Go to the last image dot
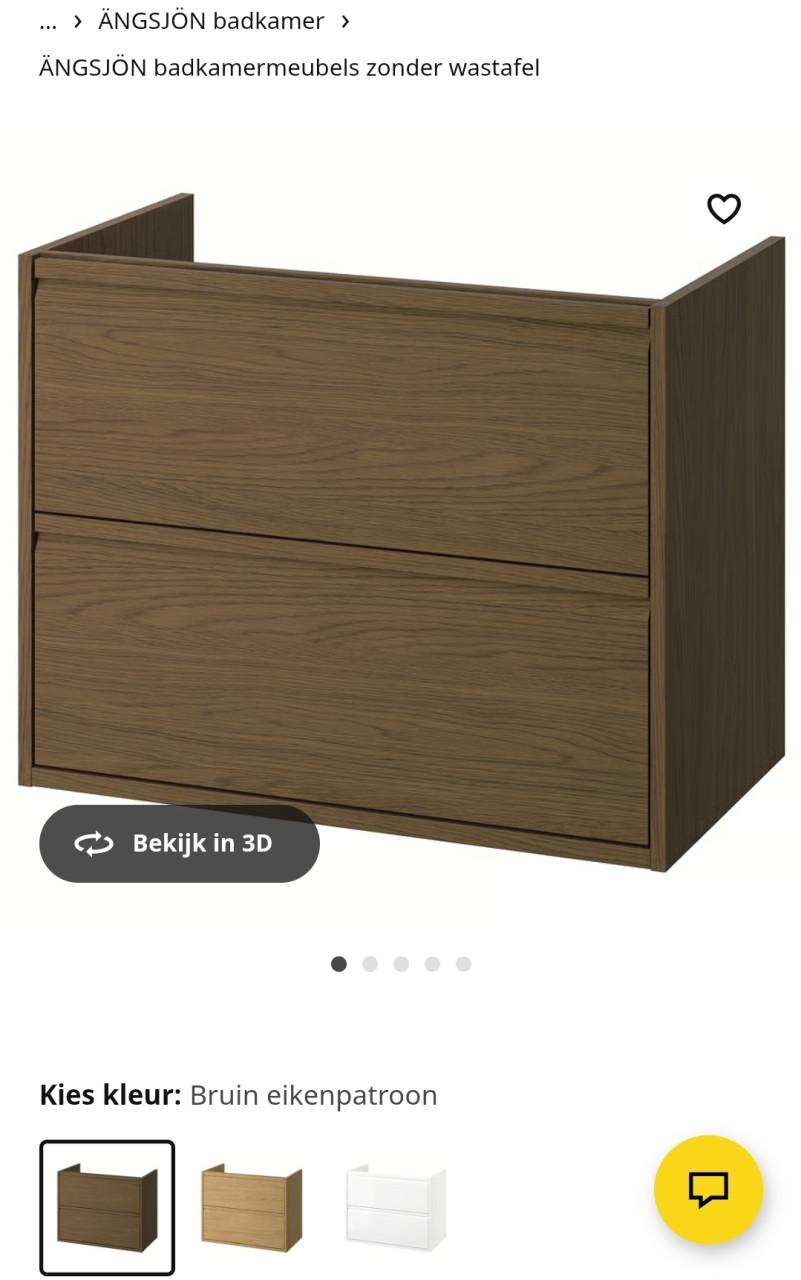Image resolution: width=801 pixels, height=1280 pixels. (463, 964)
